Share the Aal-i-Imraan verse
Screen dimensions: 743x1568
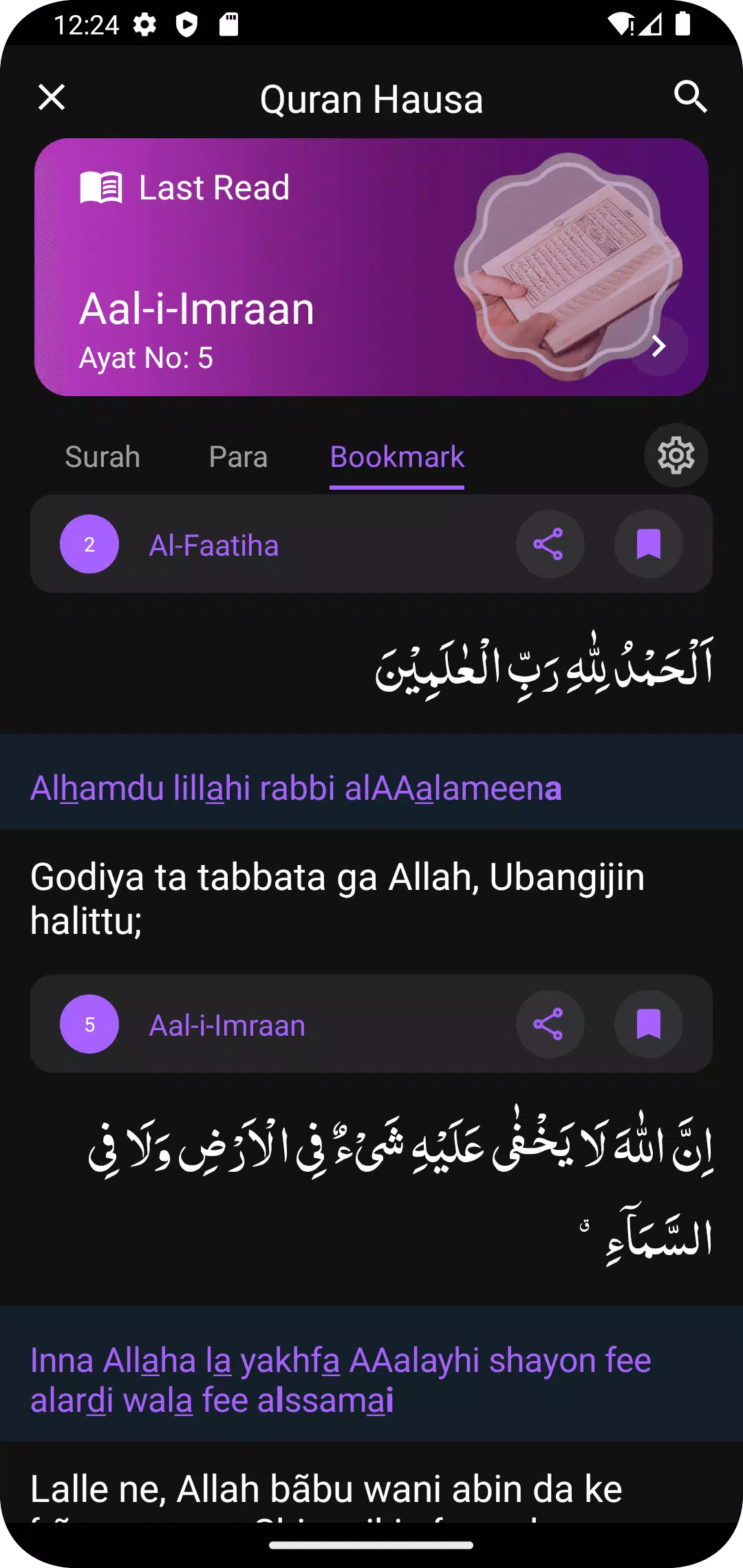pyautogui.click(x=550, y=1024)
